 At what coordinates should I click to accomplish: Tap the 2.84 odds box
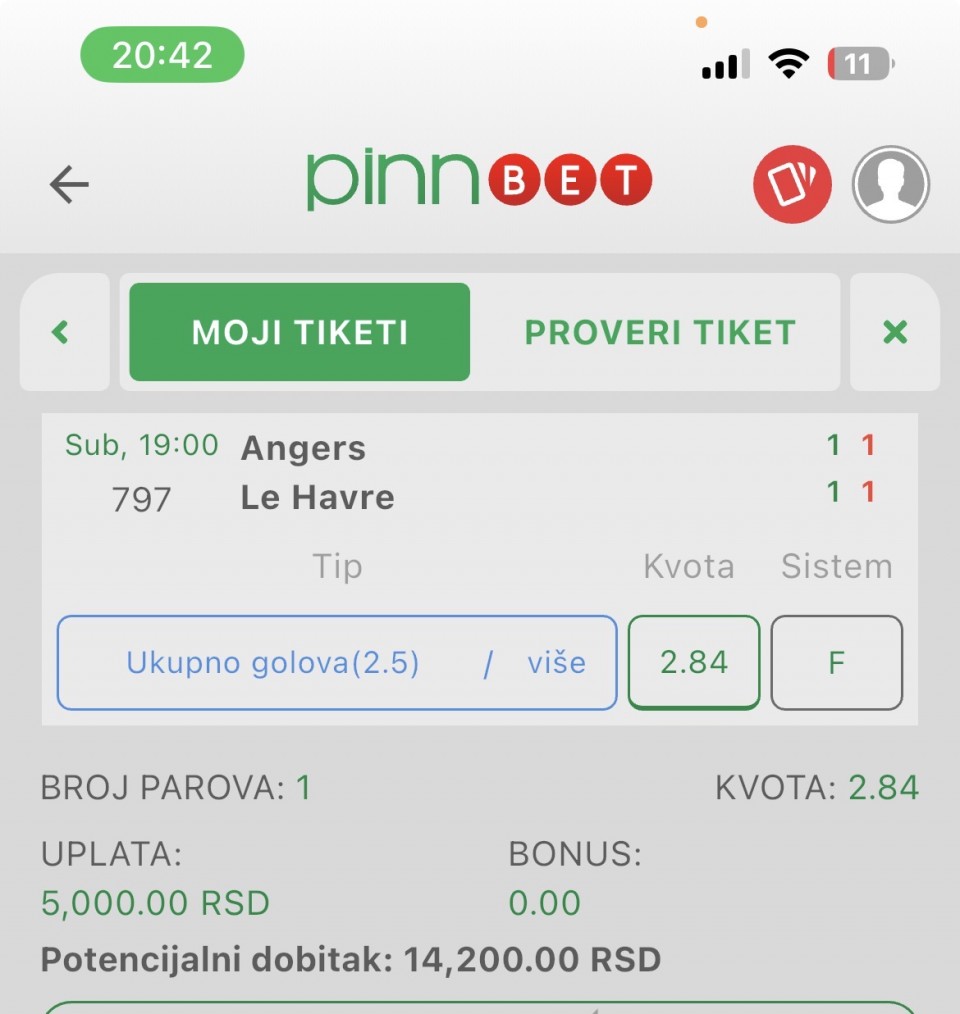tap(694, 662)
